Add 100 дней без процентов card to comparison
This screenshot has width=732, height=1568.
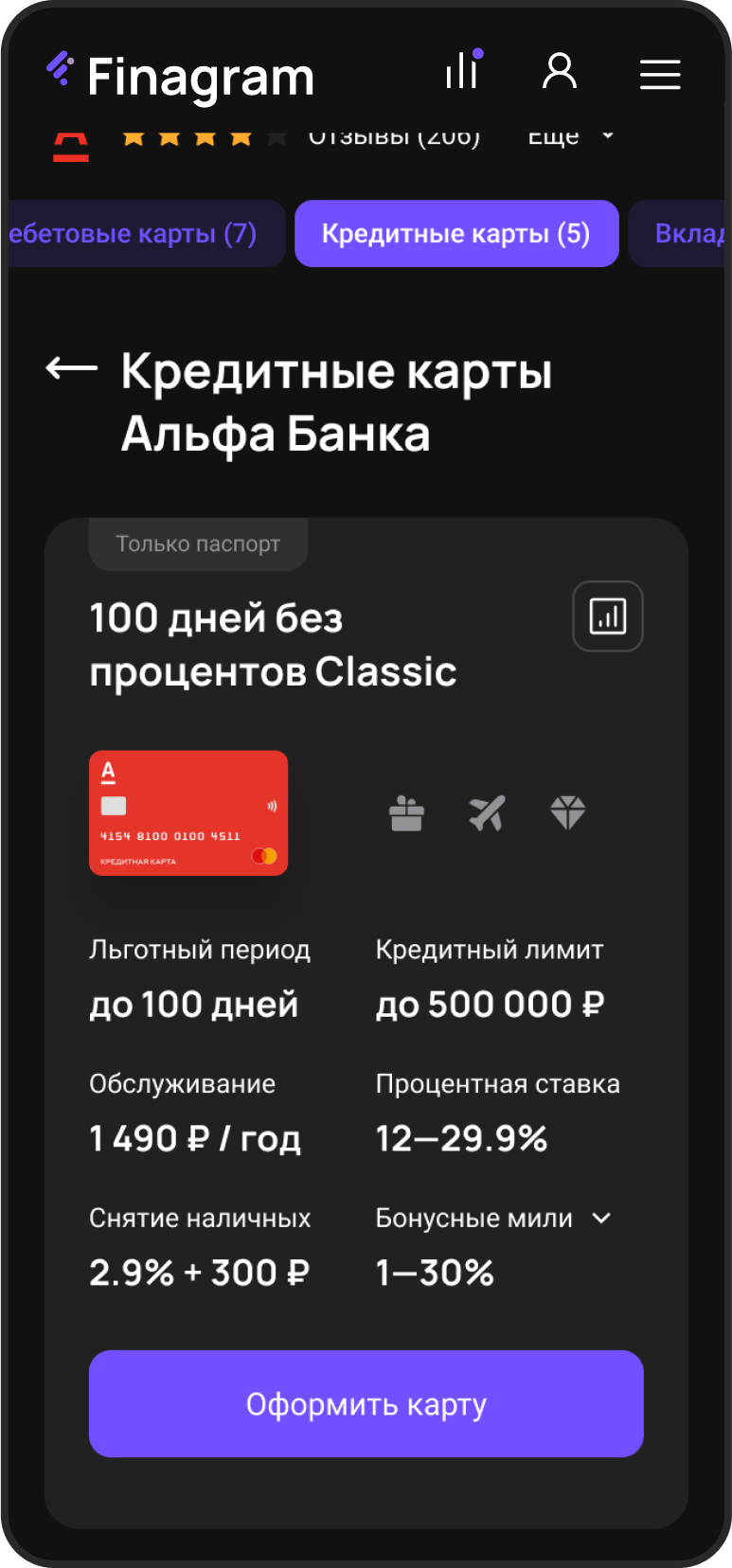(x=608, y=616)
